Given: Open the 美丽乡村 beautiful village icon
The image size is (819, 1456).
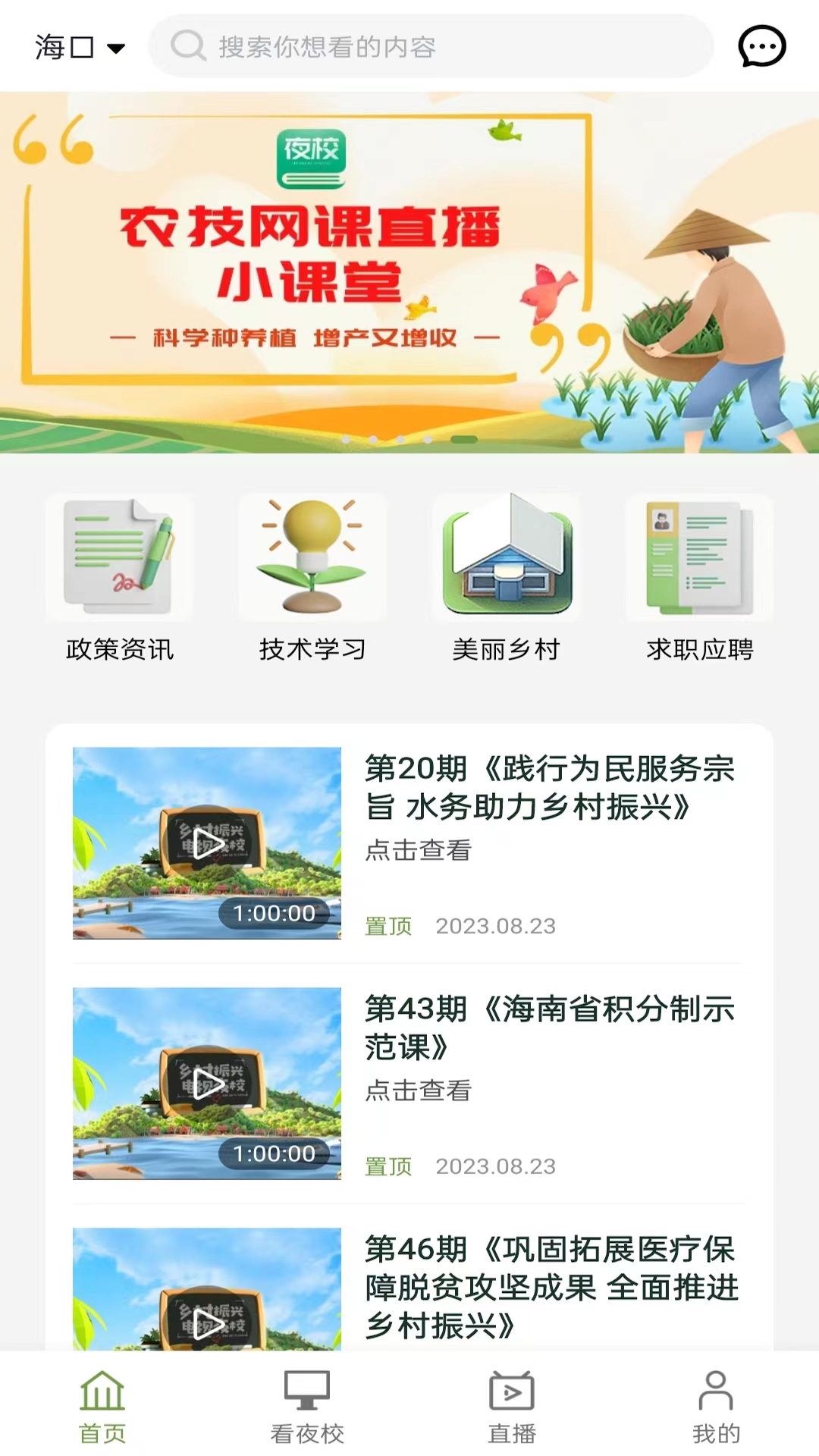Looking at the screenshot, I should click(x=507, y=557).
